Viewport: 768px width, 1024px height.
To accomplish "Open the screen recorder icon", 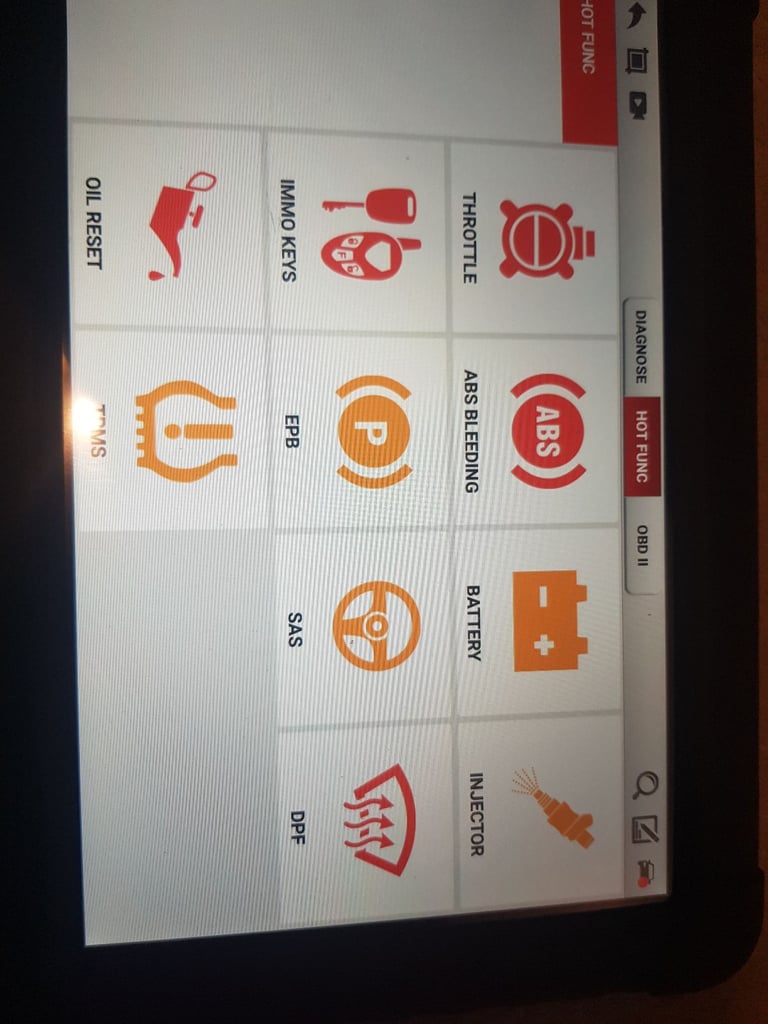I will (x=637, y=103).
